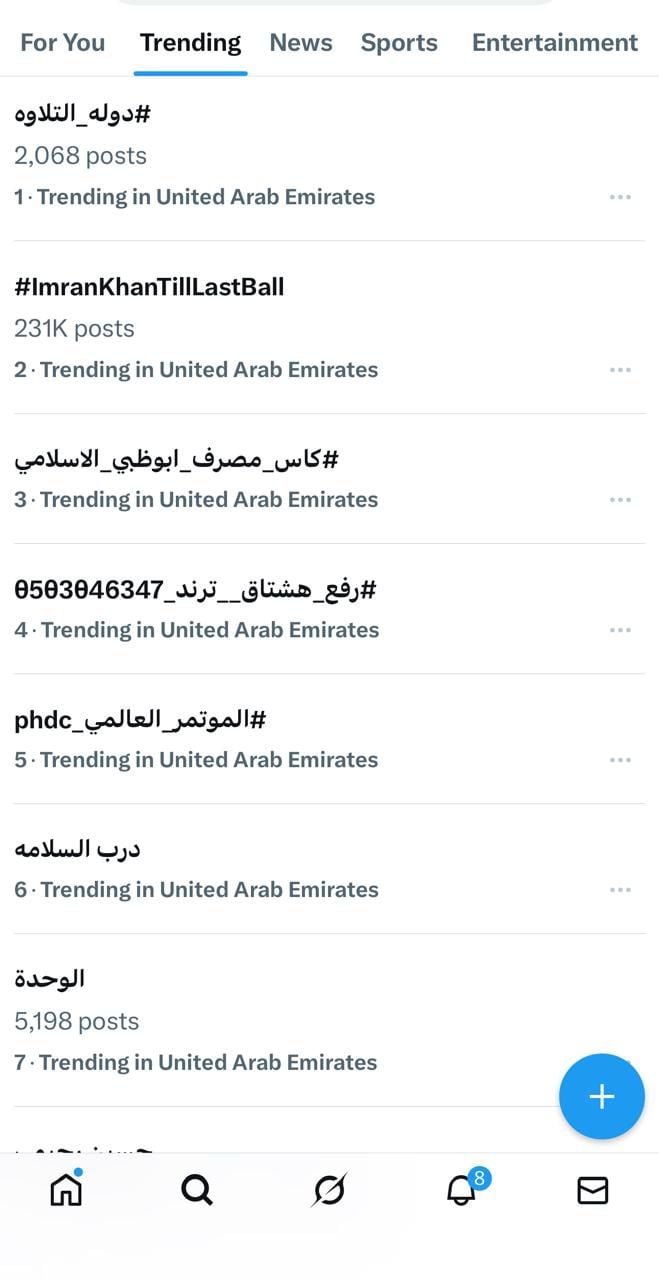
Task: Open the trend ranked 3 in United Arab Emirates
Action: click(x=176, y=460)
